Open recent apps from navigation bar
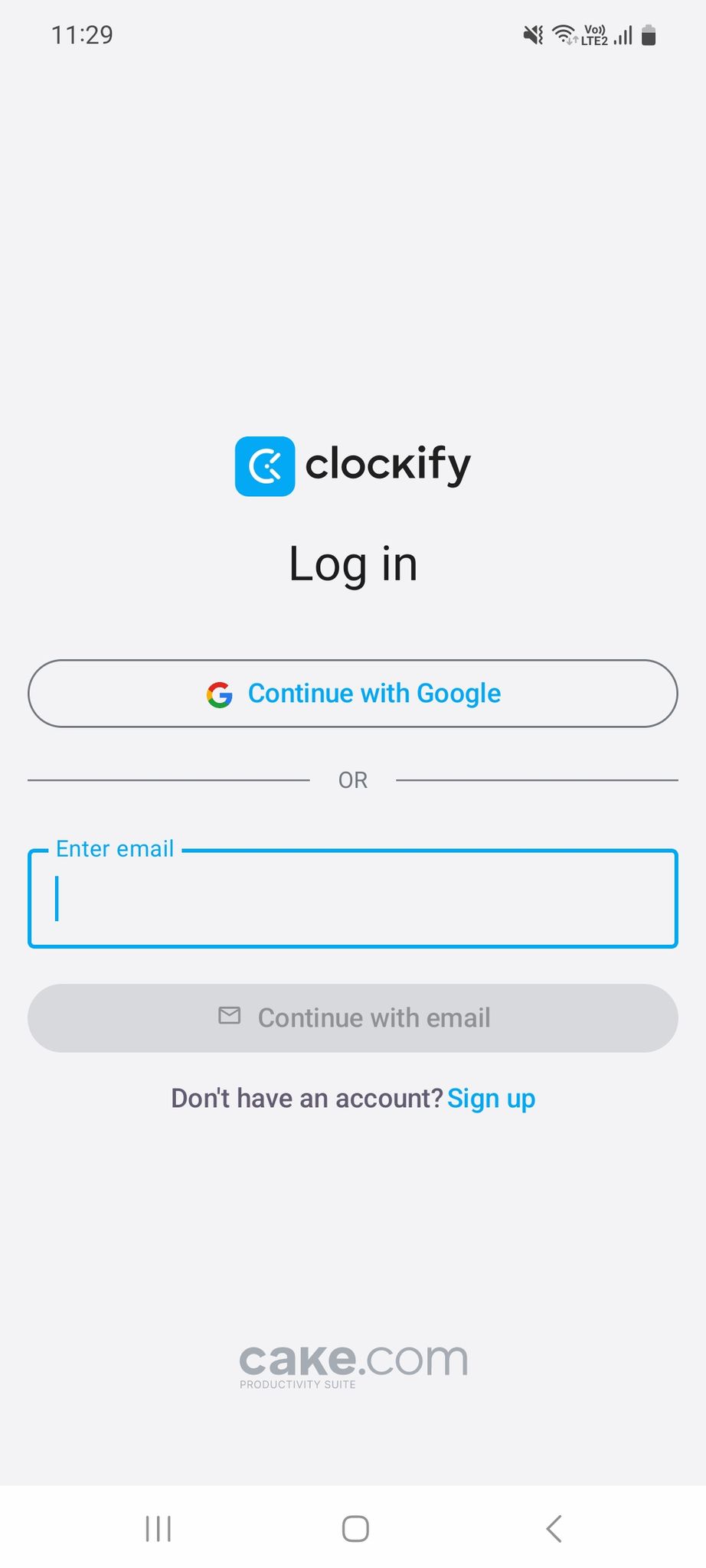Viewport: 706px width, 1568px height. (x=159, y=1529)
